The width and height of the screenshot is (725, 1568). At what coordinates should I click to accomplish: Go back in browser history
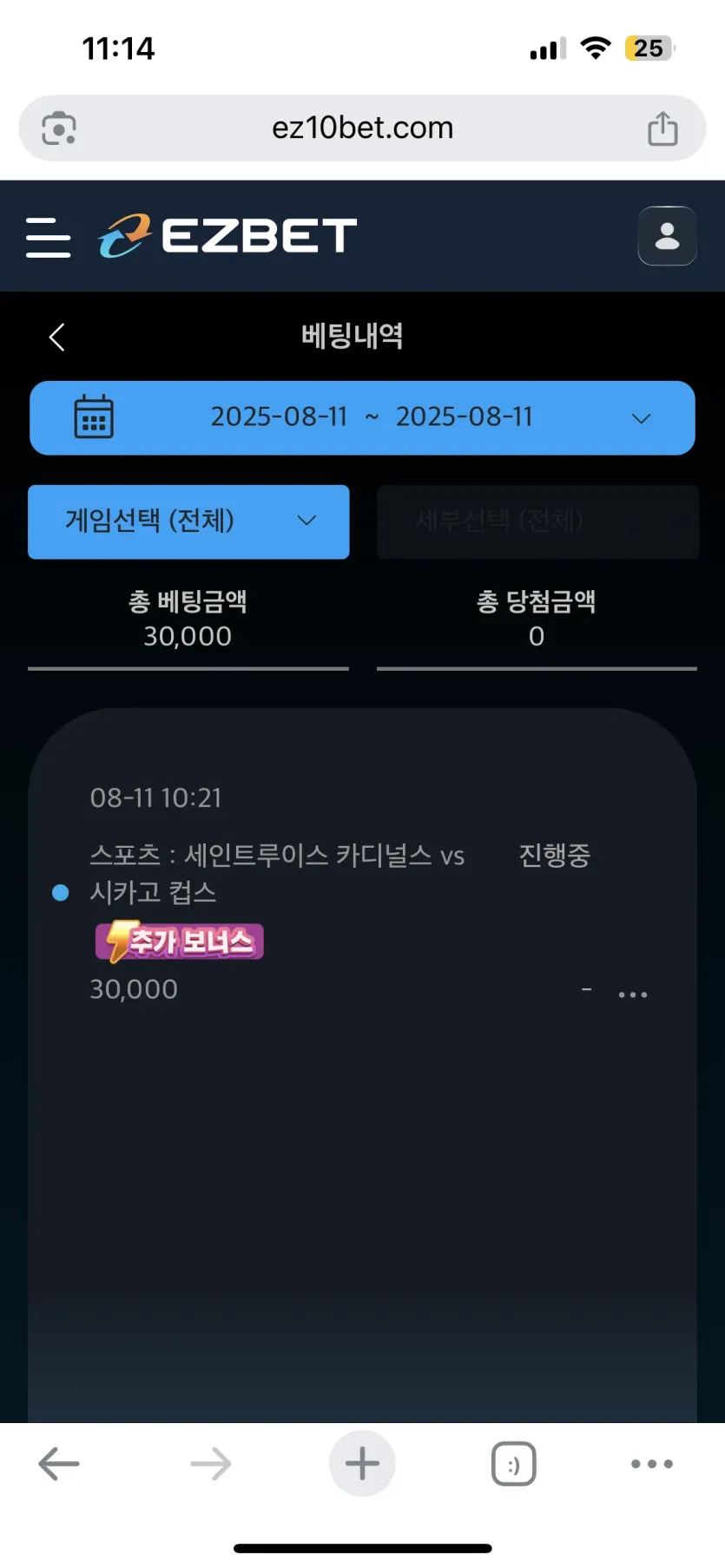coord(59,1464)
